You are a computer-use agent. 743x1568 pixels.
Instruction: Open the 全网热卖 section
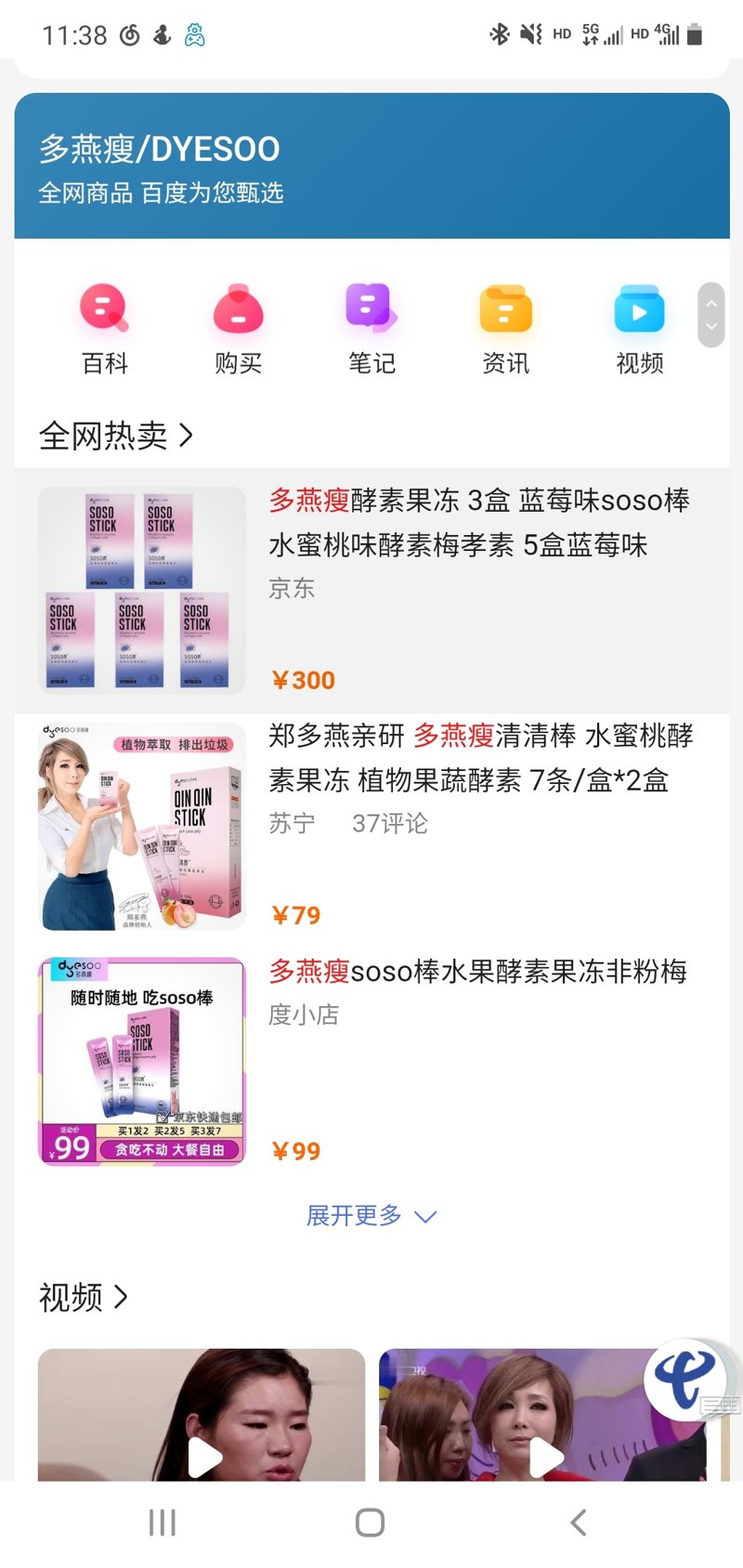click(x=116, y=436)
